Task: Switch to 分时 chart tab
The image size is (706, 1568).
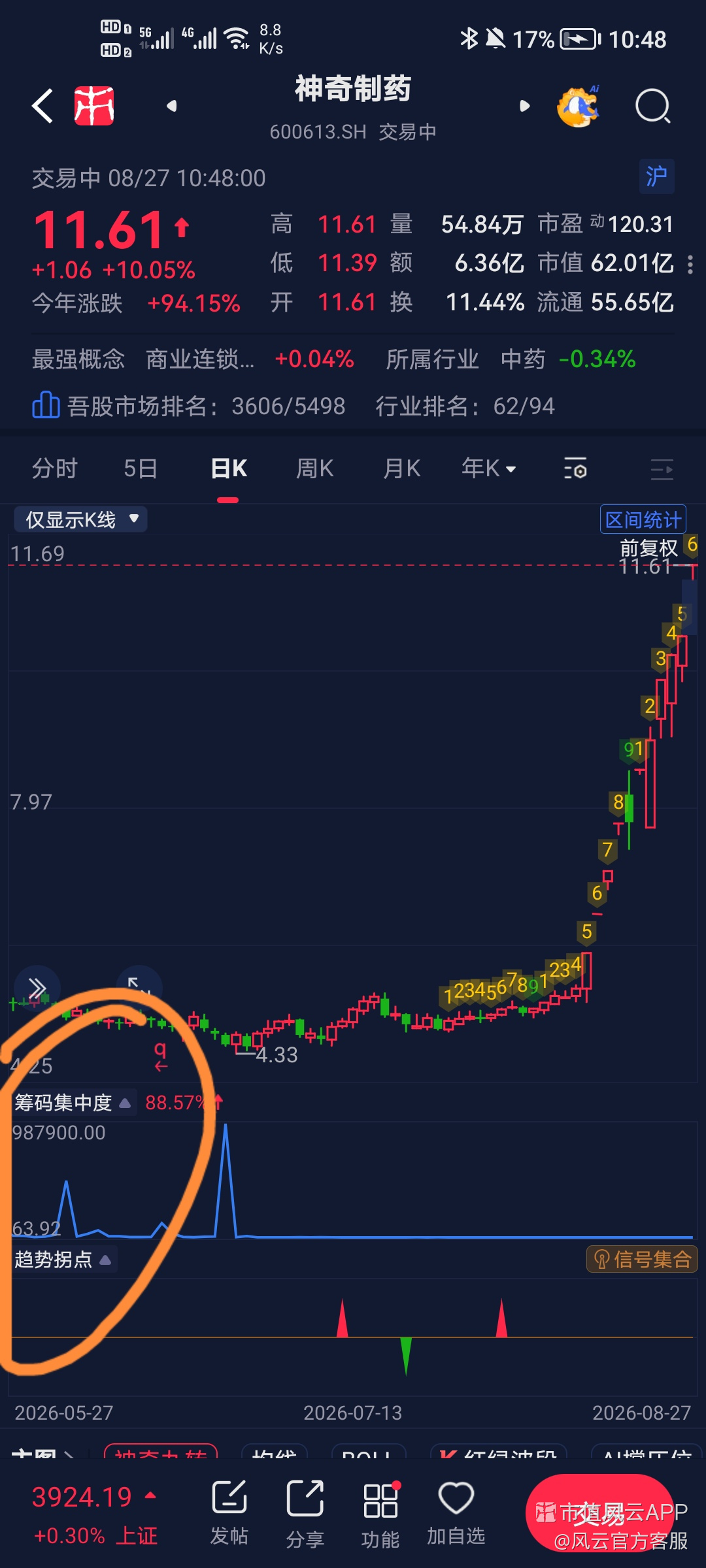Action: point(55,468)
